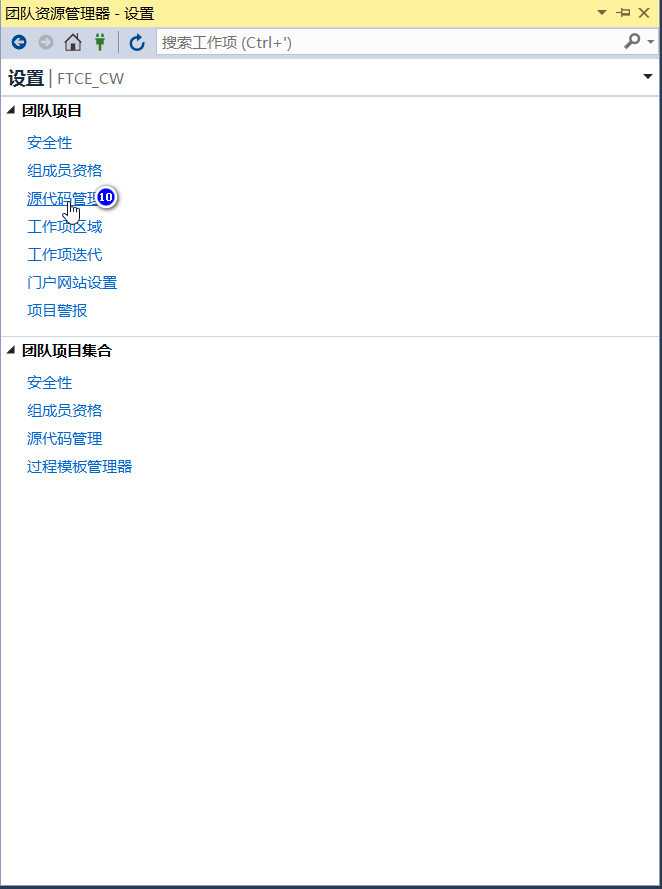Go back with the blue back arrow
Viewport: 662px width, 889px height.
point(19,42)
